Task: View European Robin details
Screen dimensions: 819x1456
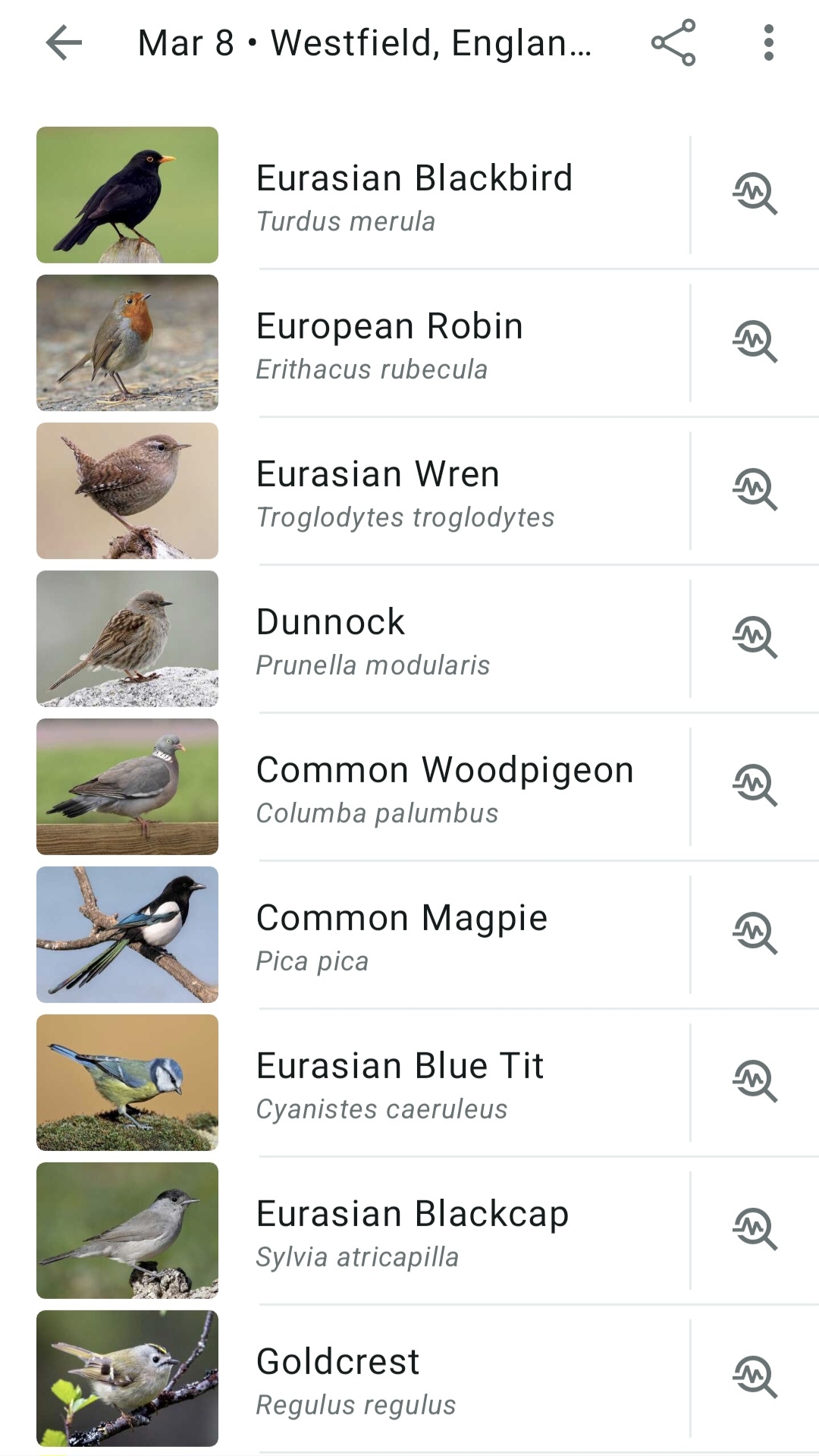Action: (390, 344)
